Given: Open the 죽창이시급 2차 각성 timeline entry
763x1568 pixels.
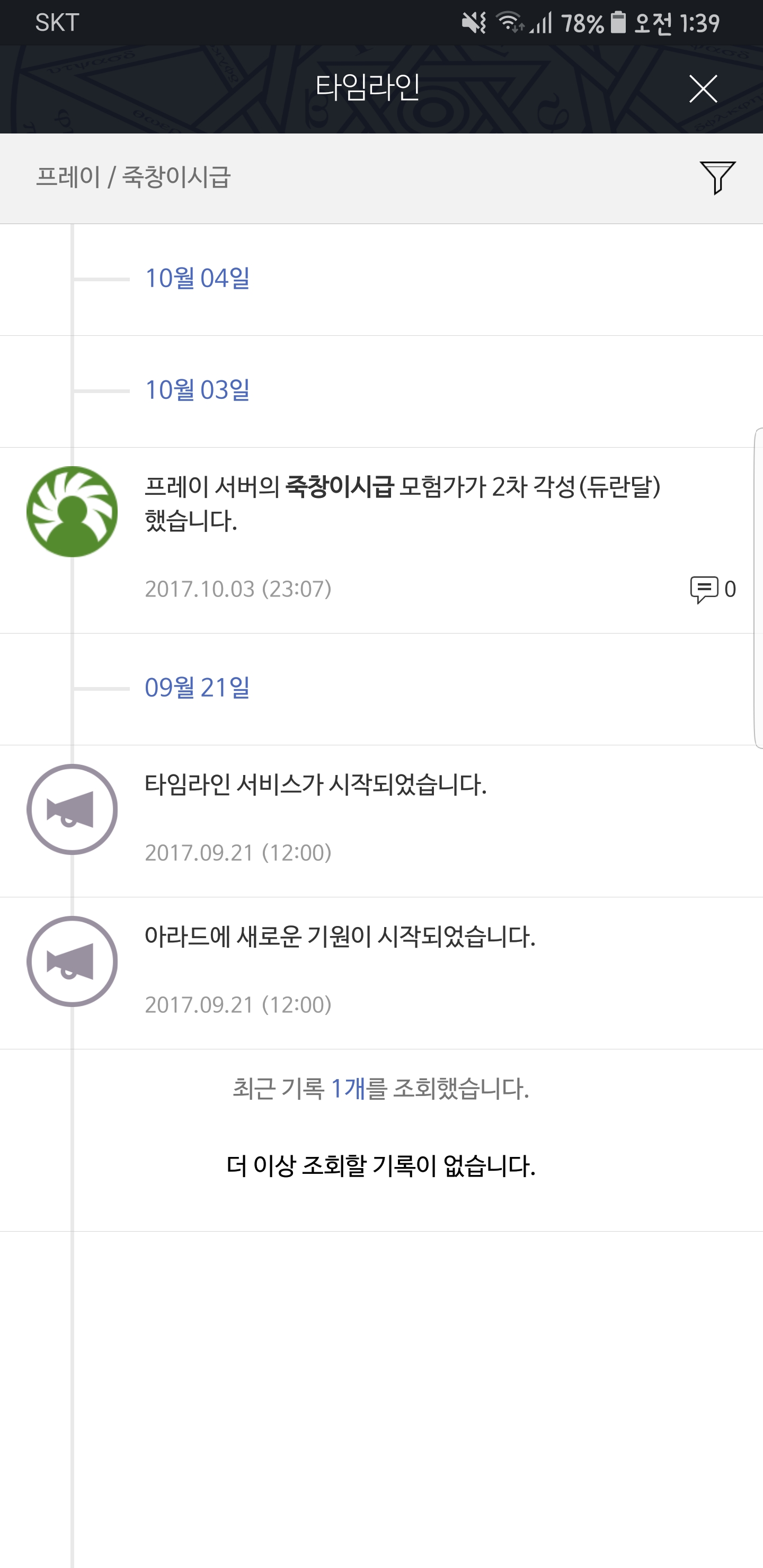Looking at the screenshot, I should pyautogui.click(x=381, y=540).
